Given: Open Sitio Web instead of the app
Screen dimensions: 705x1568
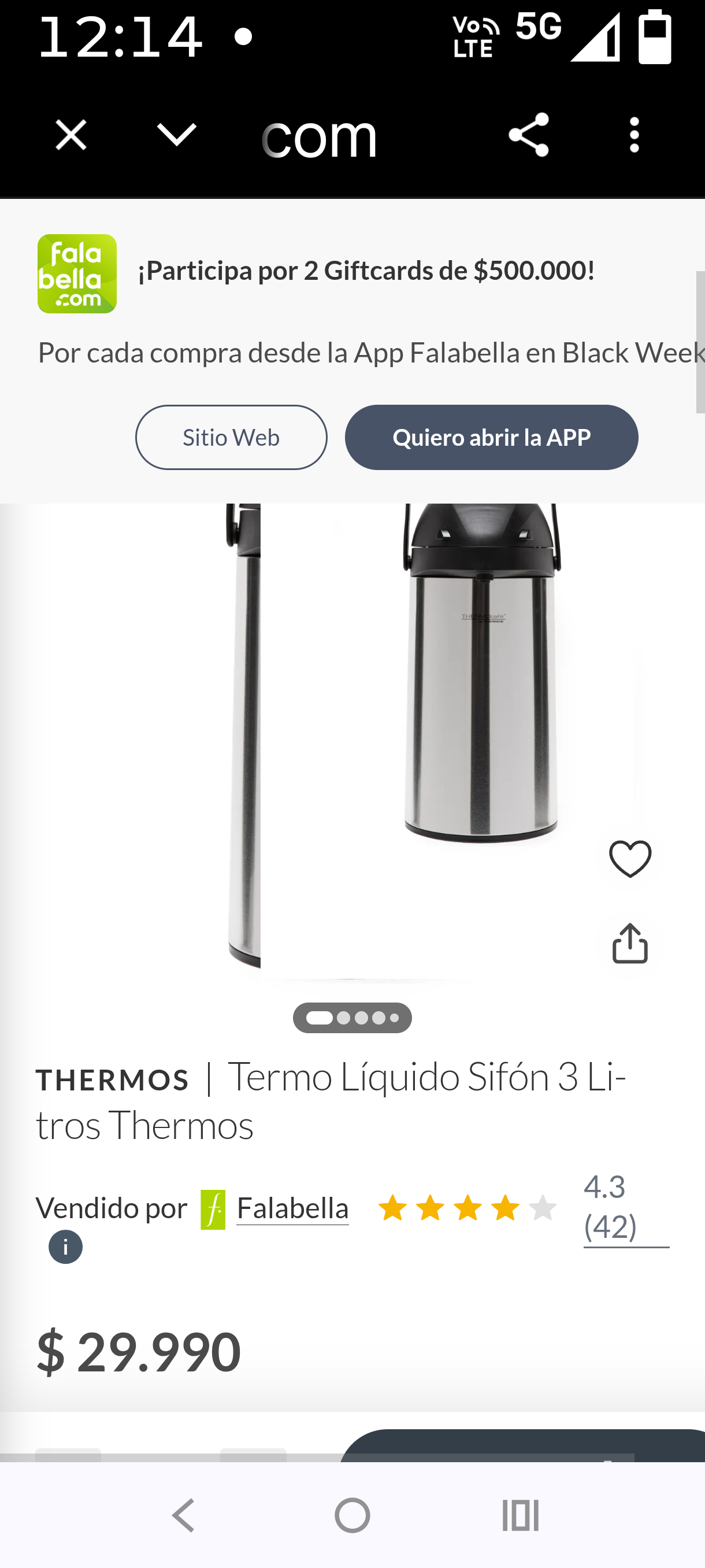Looking at the screenshot, I should tap(231, 437).
